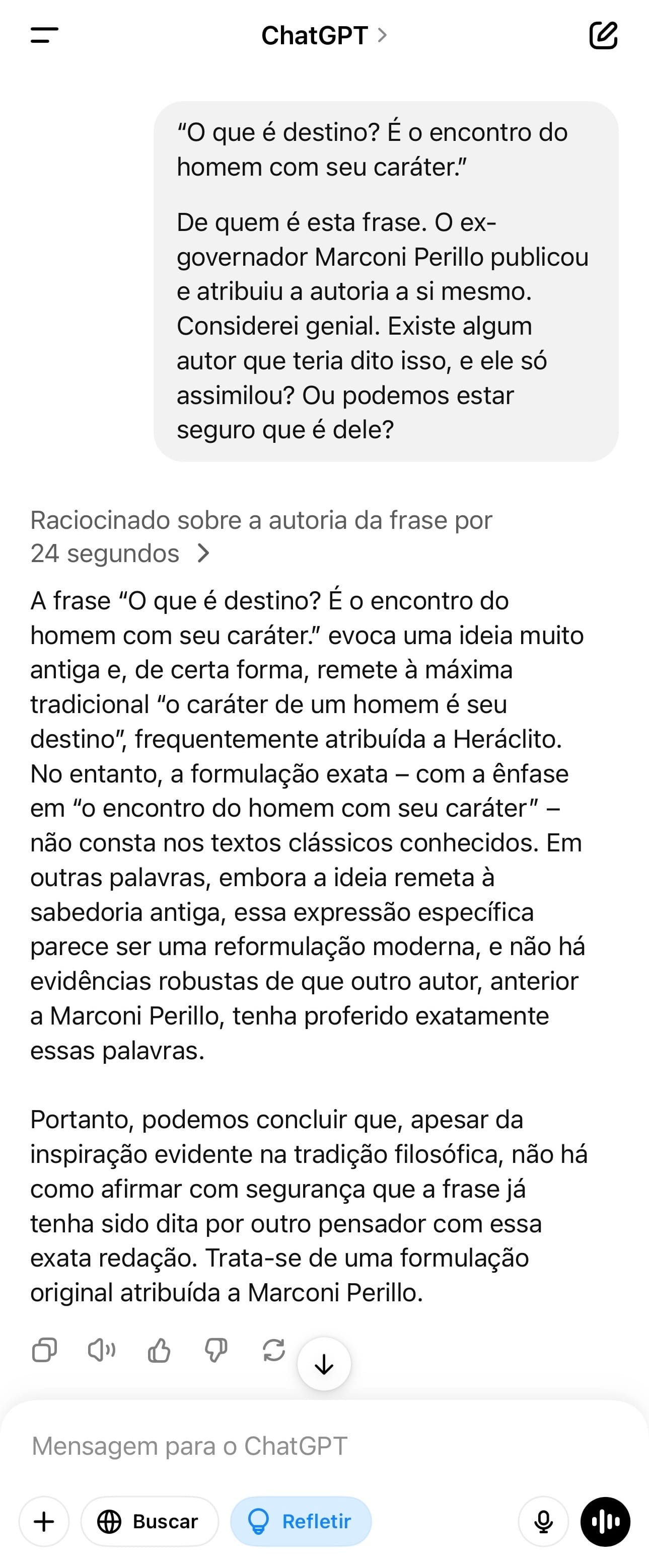The height and width of the screenshot is (1568, 649).
Task: Copy the response text
Action: 44,1350
